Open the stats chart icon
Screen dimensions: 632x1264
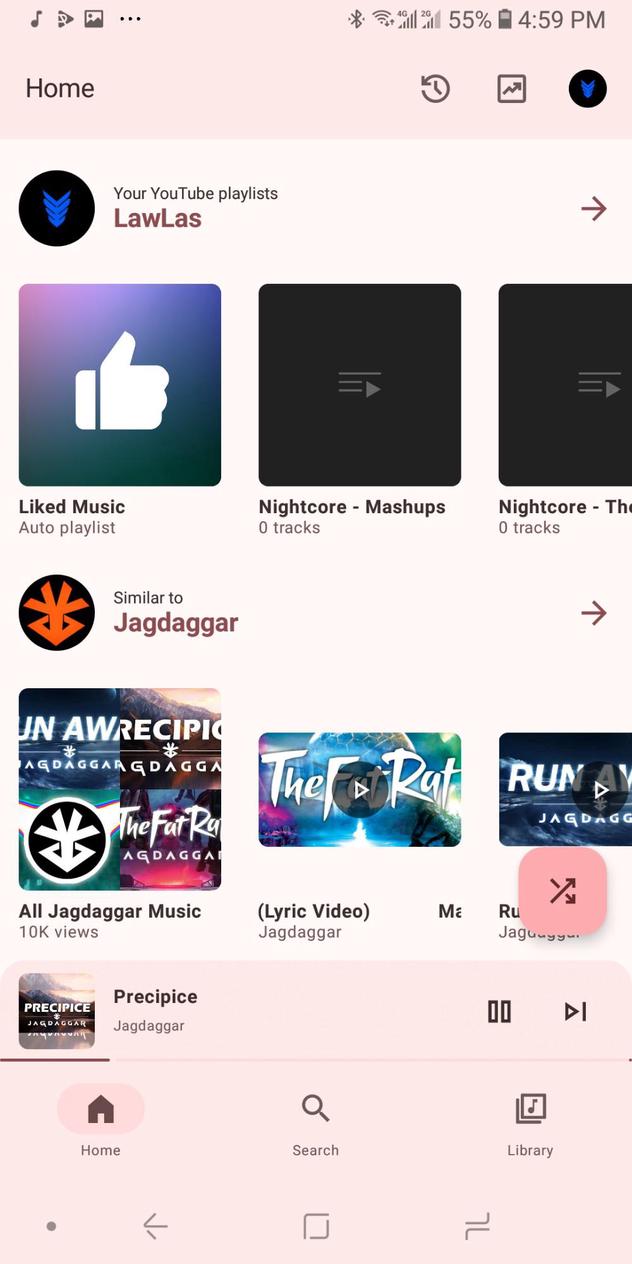coord(511,89)
